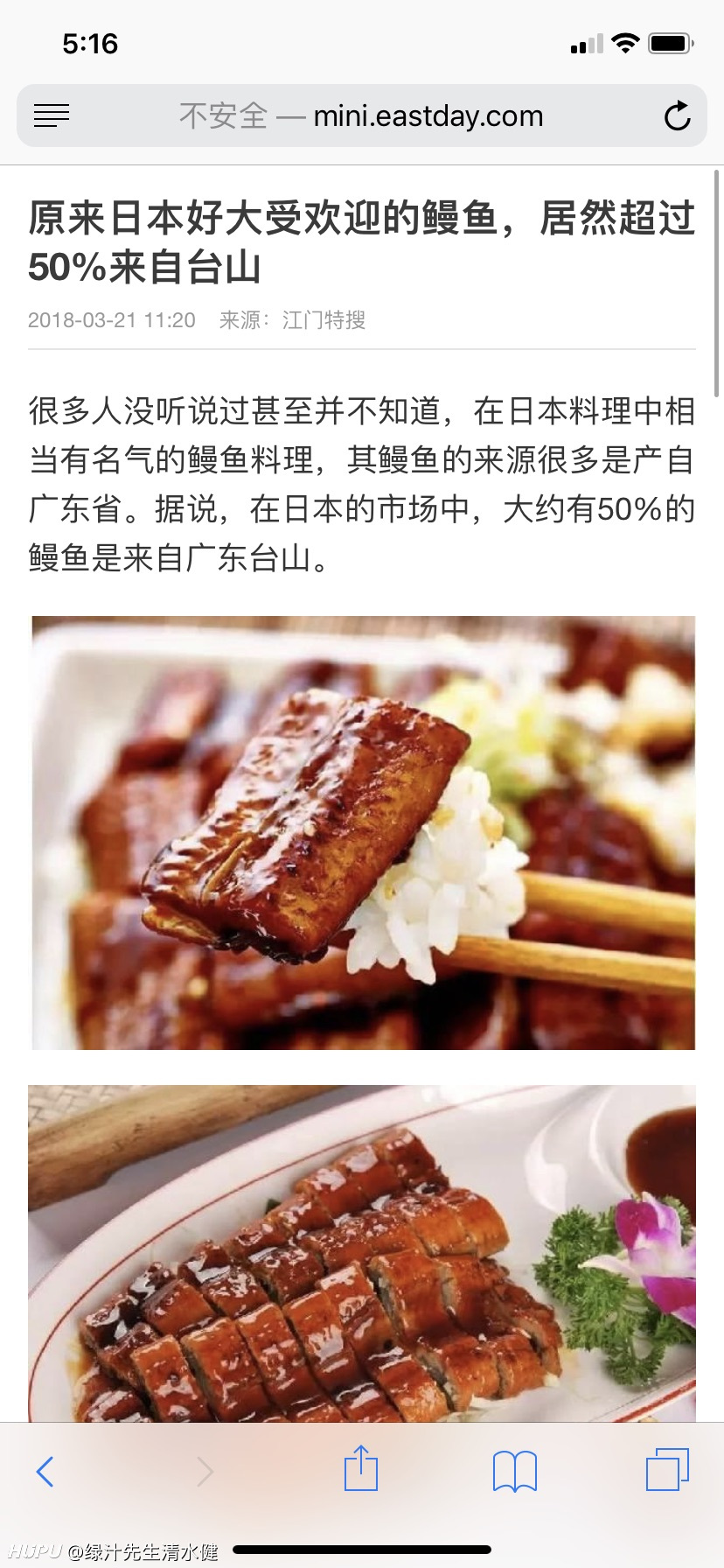This screenshot has width=724, height=1568.
Task: Open Safari bookmarks
Action: click(515, 1471)
